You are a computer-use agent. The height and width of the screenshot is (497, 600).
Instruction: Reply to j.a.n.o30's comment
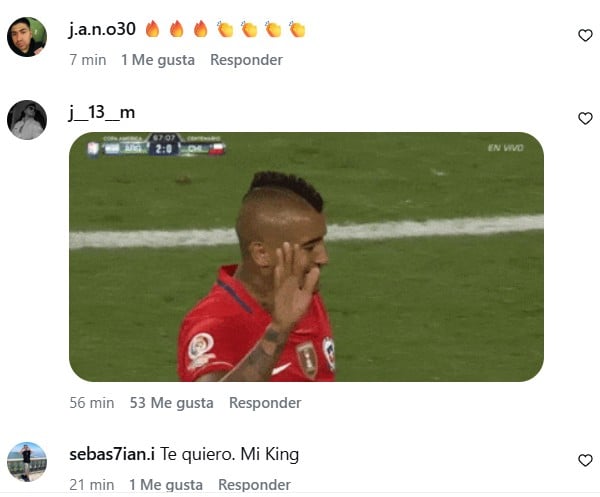click(246, 60)
